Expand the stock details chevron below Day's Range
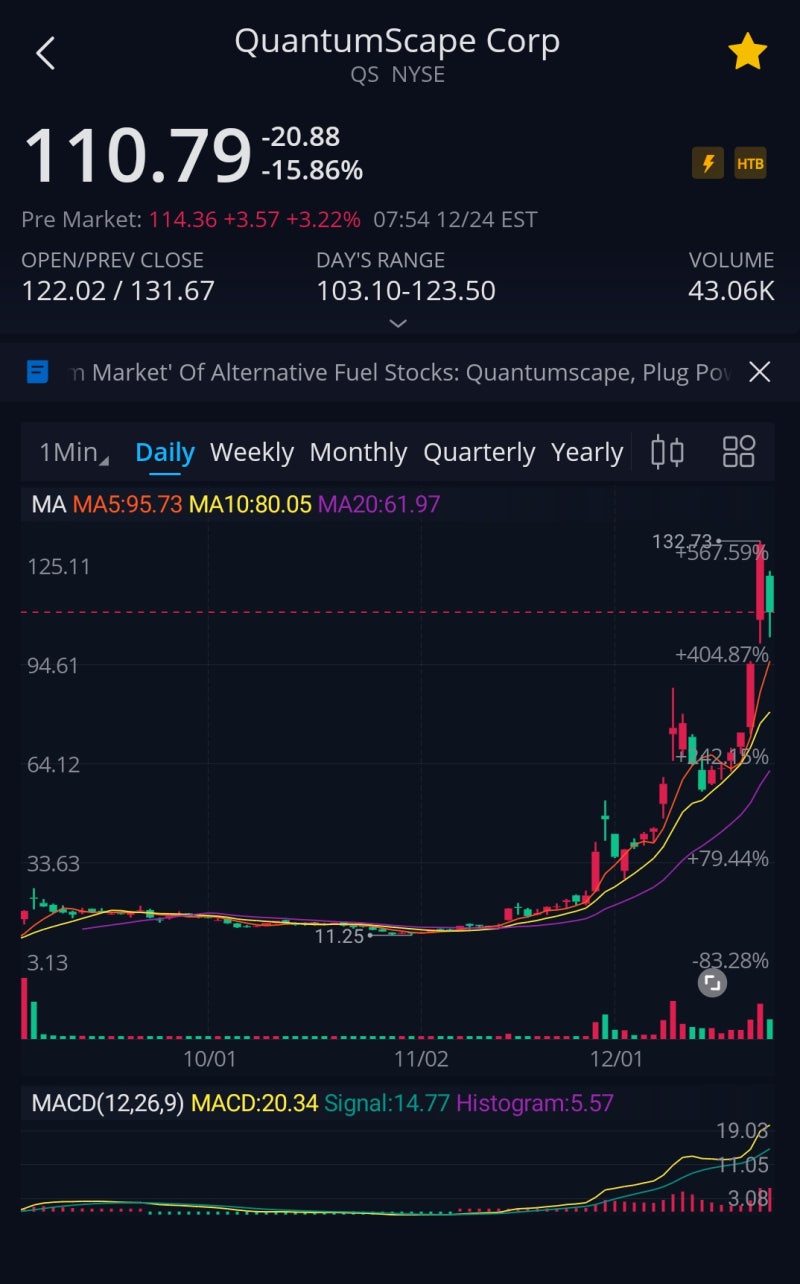The height and width of the screenshot is (1284, 800). coord(398,324)
